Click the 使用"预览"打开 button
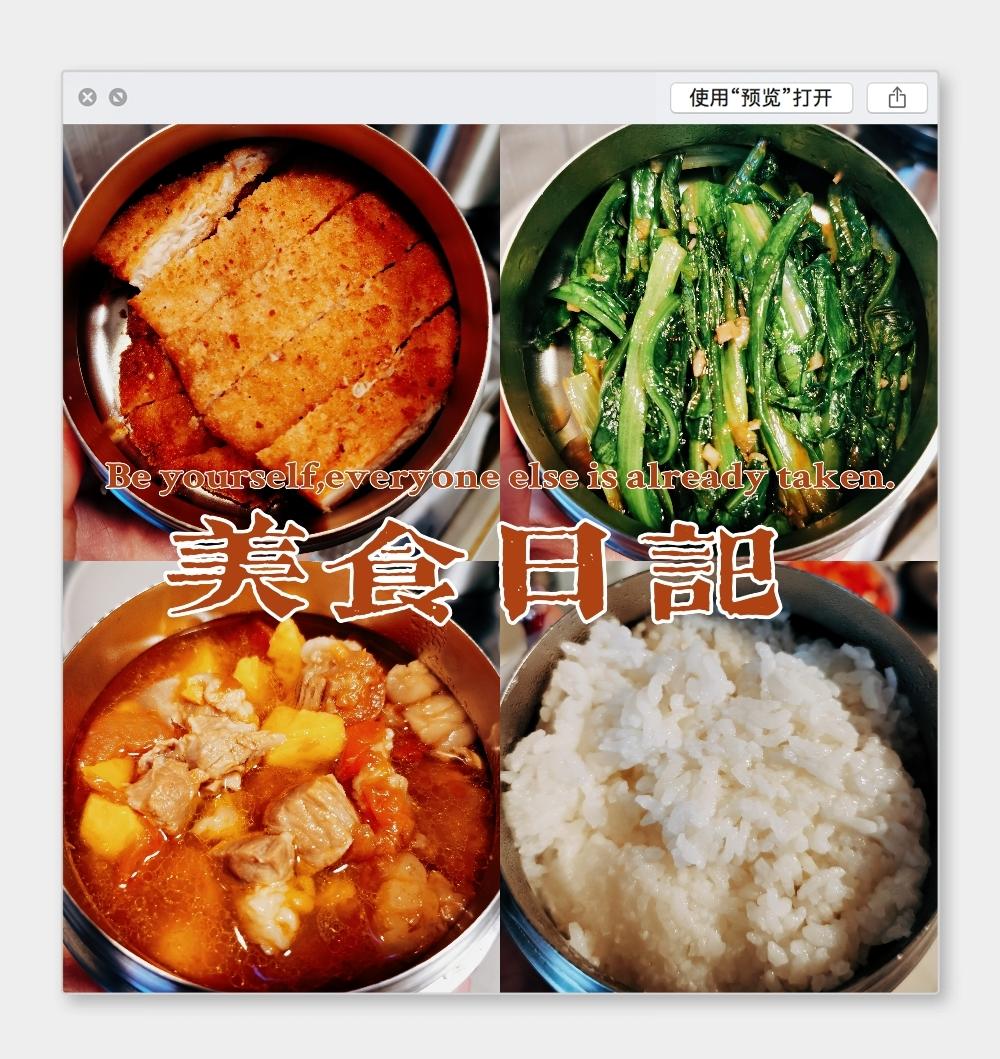 click(762, 97)
